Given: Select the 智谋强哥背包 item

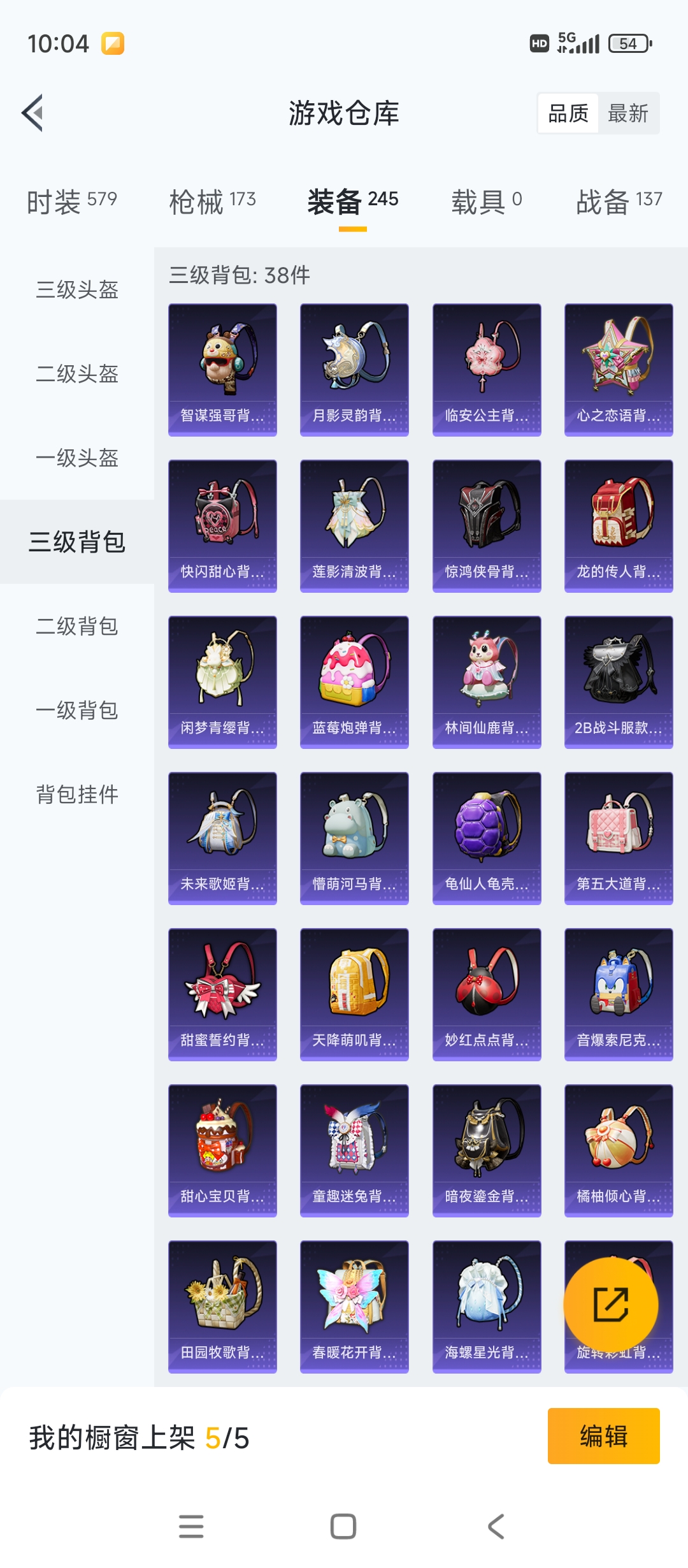Looking at the screenshot, I should [222, 368].
